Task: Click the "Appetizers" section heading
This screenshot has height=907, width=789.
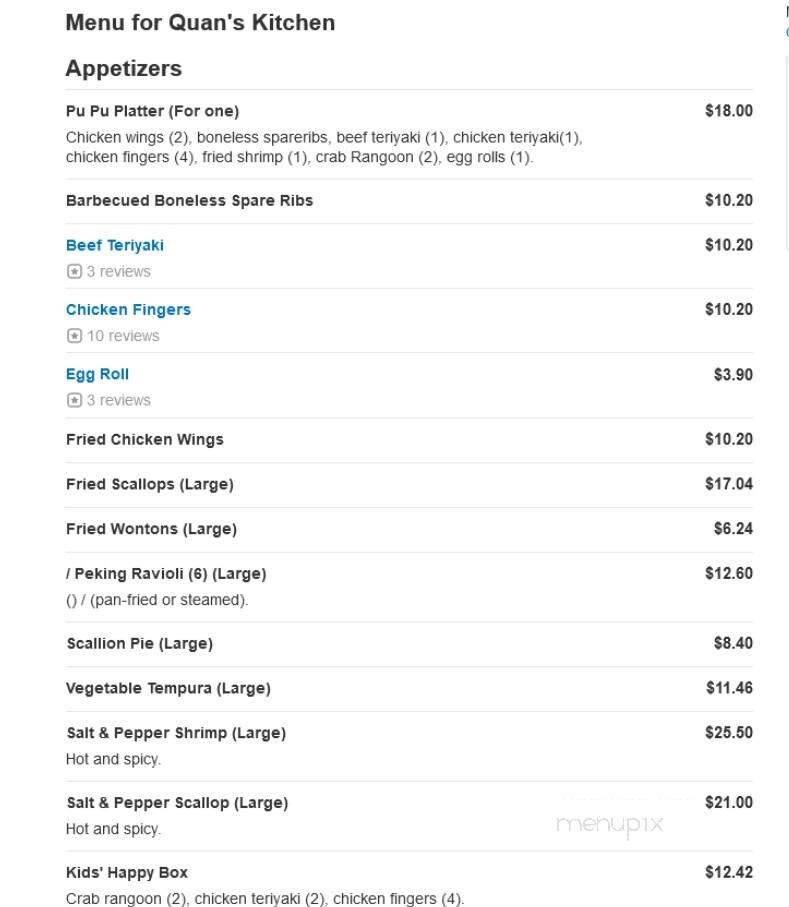Action: [x=123, y=68]
